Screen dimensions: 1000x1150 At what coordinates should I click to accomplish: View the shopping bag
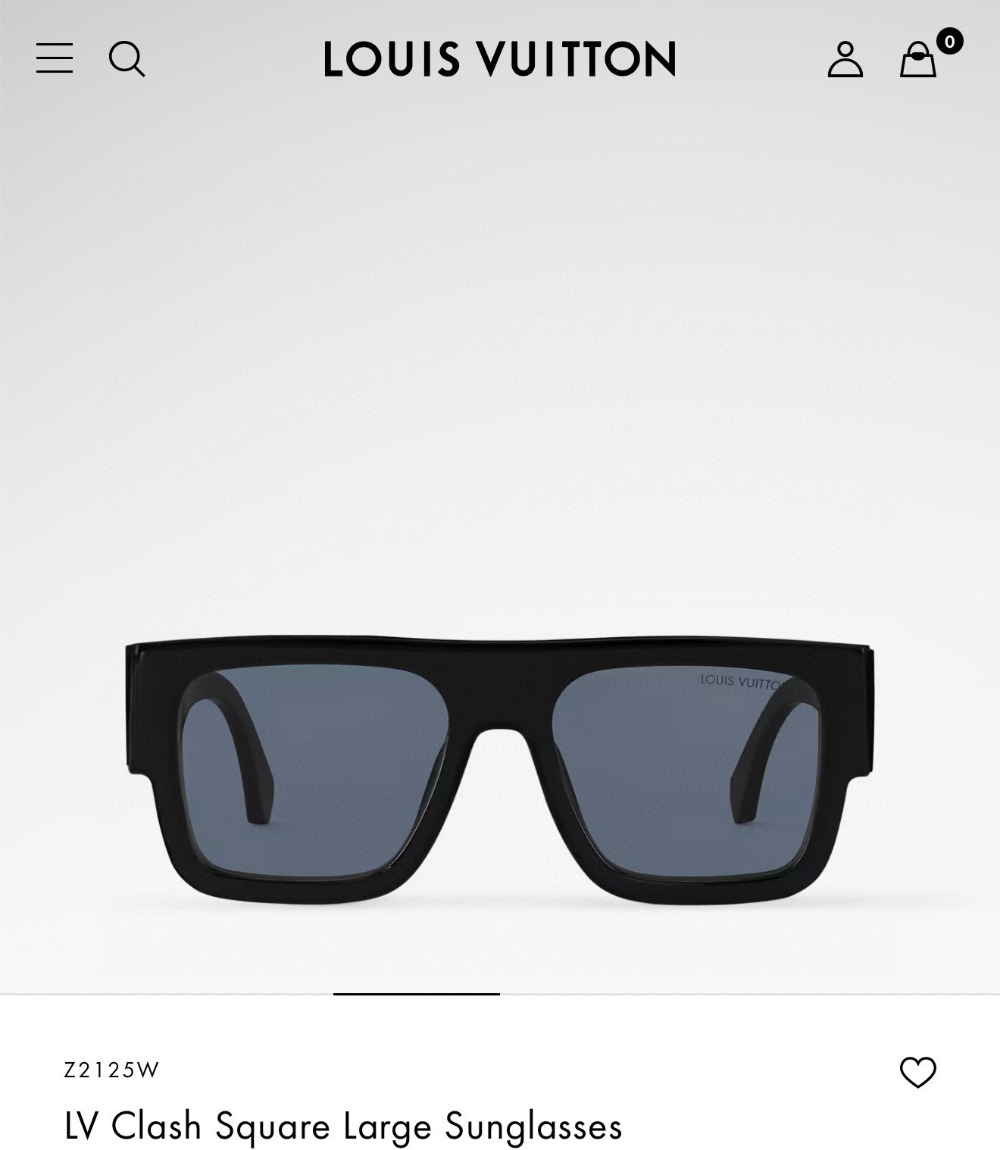tap(919, 59)
